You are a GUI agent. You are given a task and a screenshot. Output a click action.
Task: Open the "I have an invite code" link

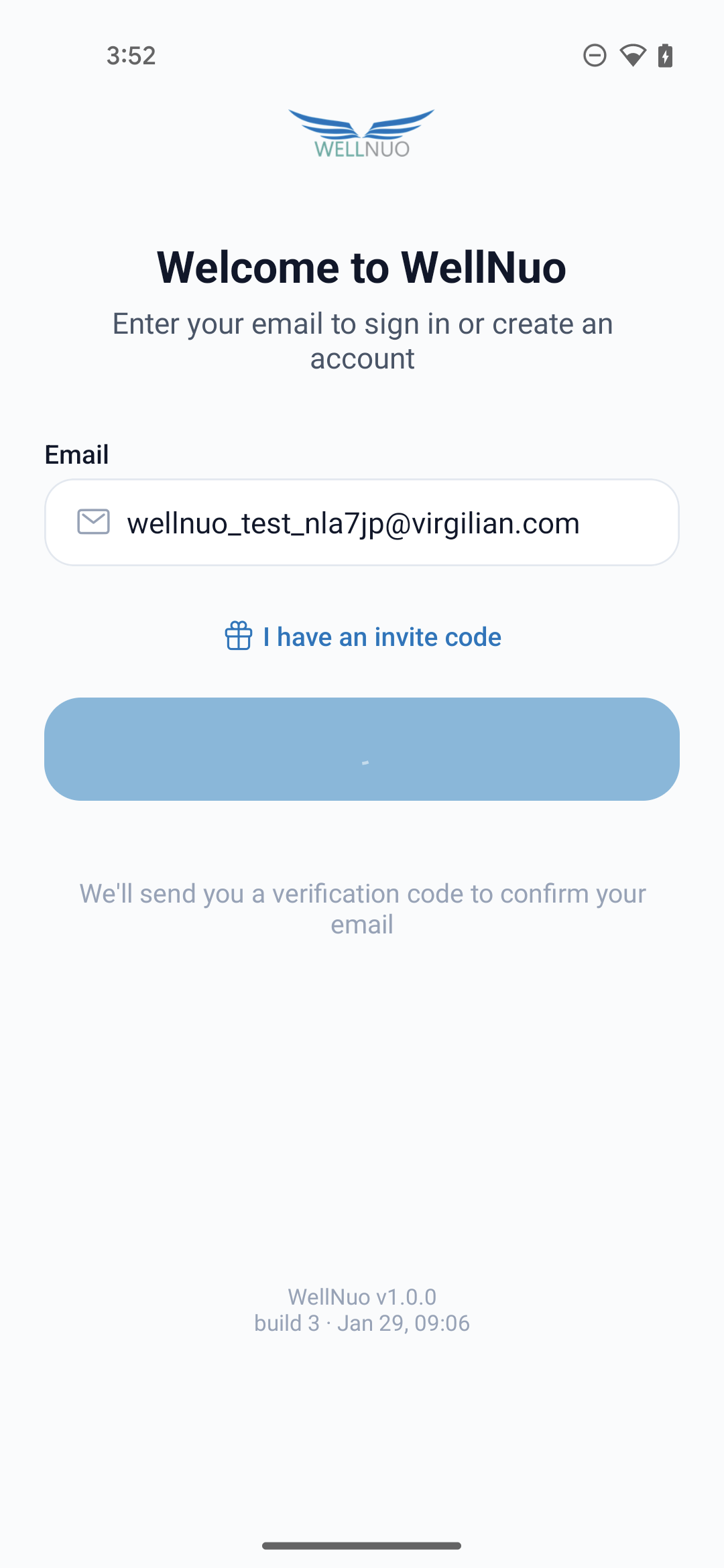click(363, 637)
